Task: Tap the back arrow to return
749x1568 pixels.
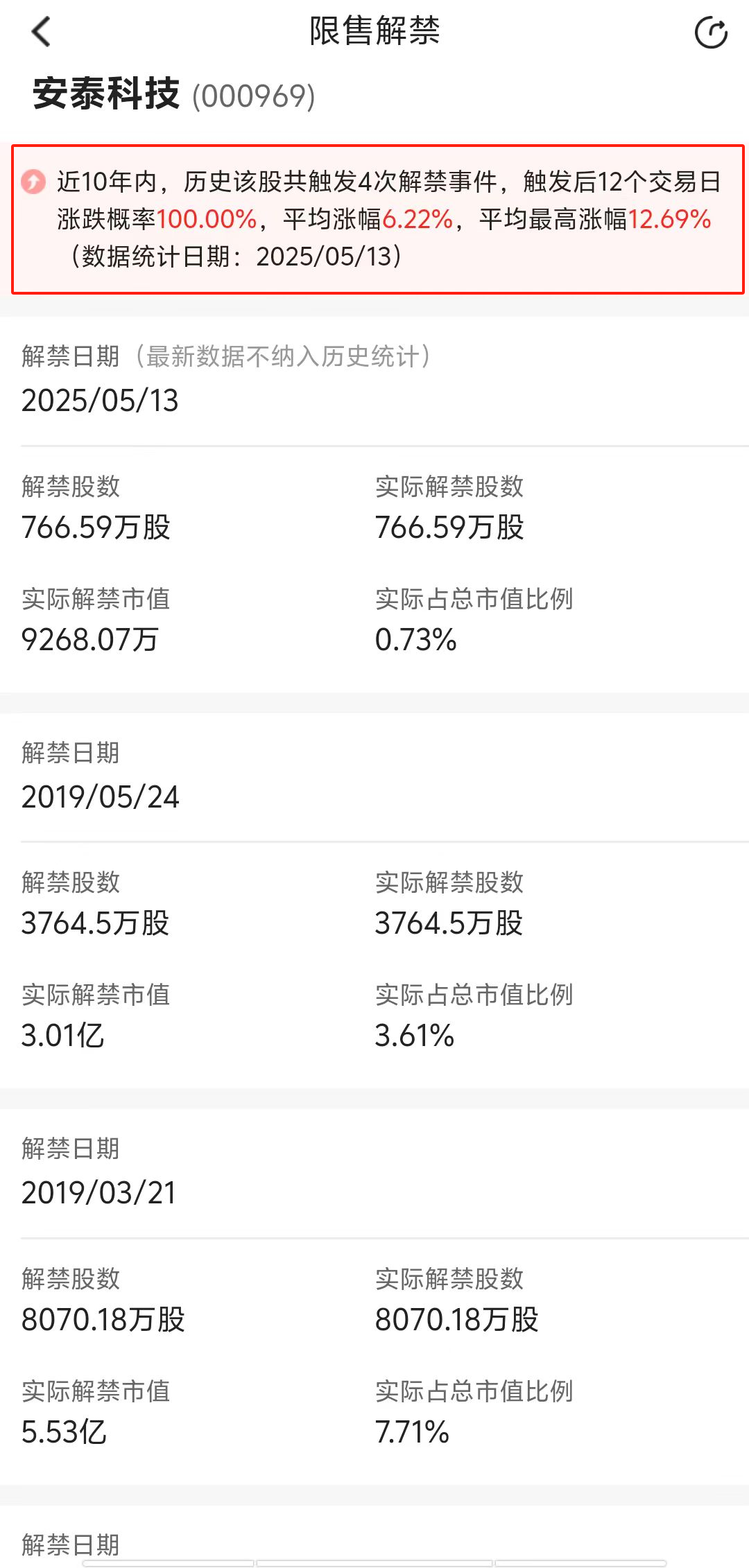Action: [x=40, y=31]
